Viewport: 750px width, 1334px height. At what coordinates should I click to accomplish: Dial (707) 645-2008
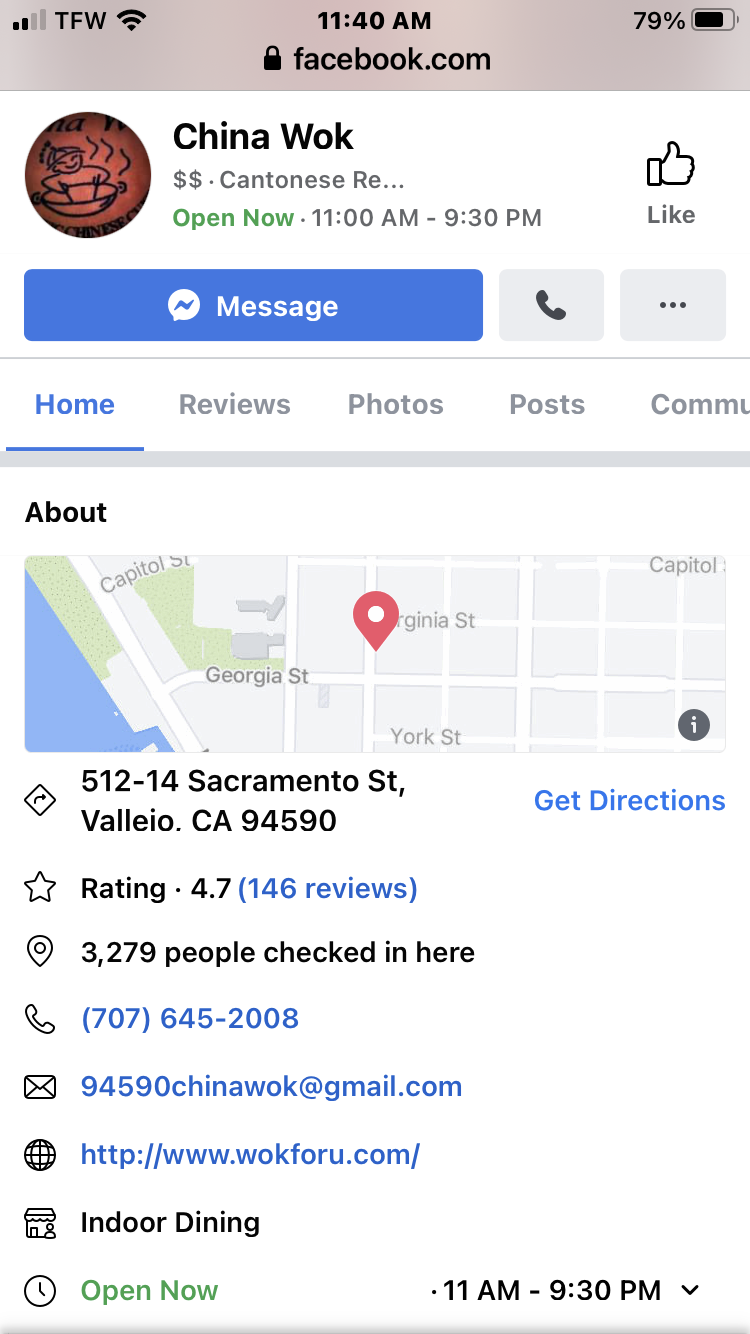click(x=190, y=1018)
